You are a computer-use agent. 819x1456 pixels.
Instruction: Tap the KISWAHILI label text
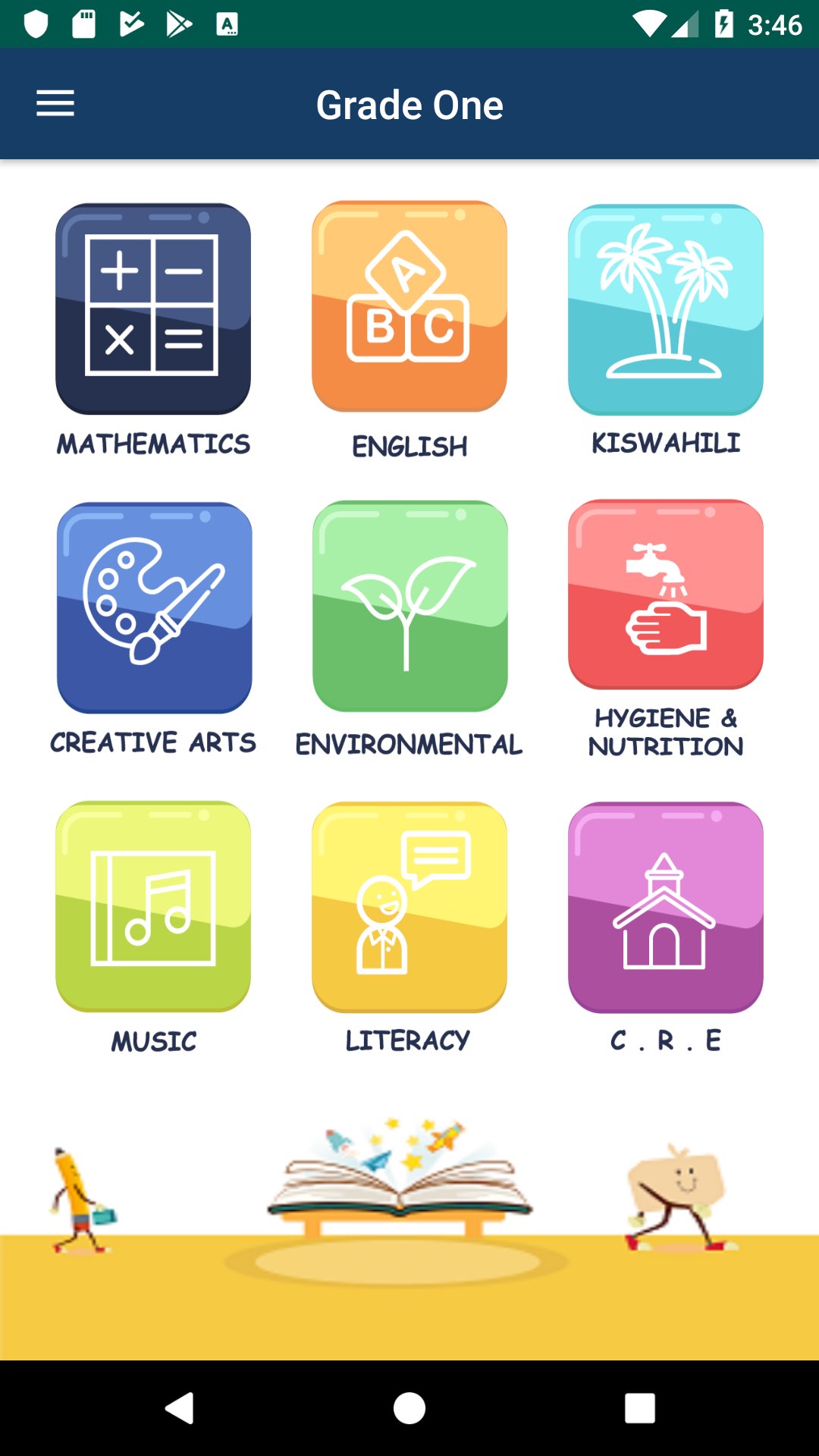(x=665, y=443)
